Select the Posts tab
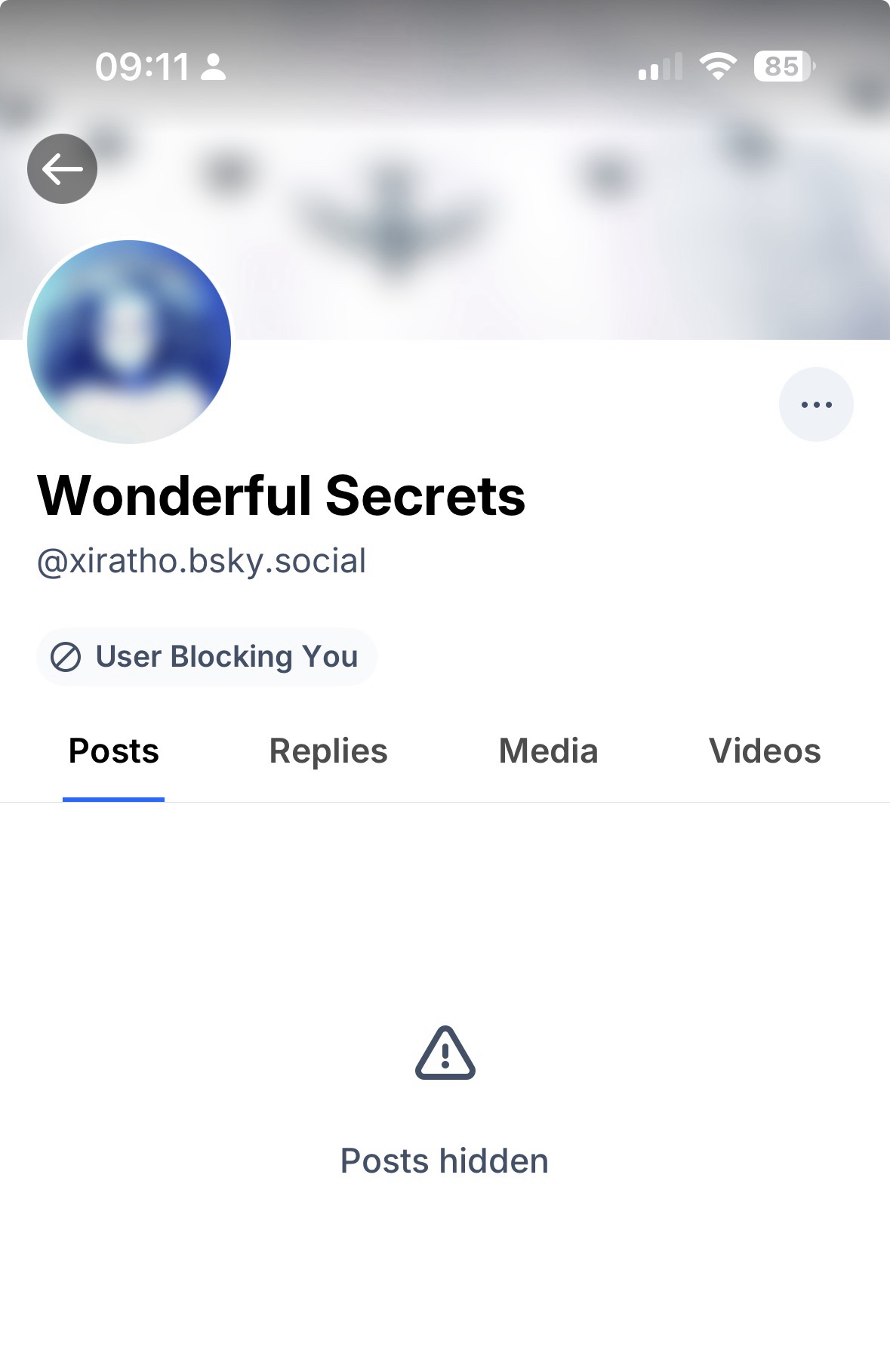The width and height of the screenshot is (890, 1372). pos(114,751)
